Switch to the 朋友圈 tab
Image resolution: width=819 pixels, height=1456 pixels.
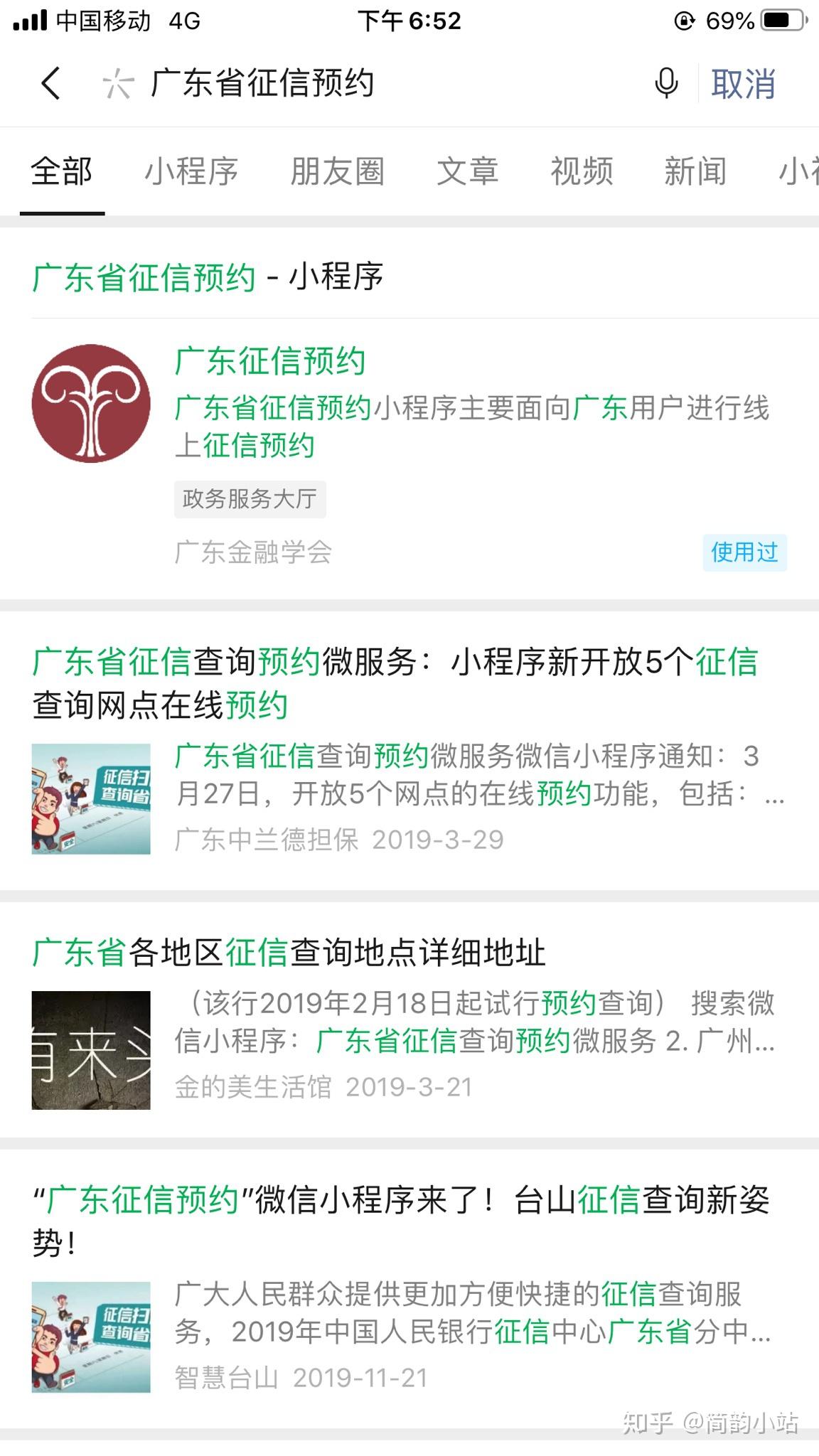click(x=338, y=171)
